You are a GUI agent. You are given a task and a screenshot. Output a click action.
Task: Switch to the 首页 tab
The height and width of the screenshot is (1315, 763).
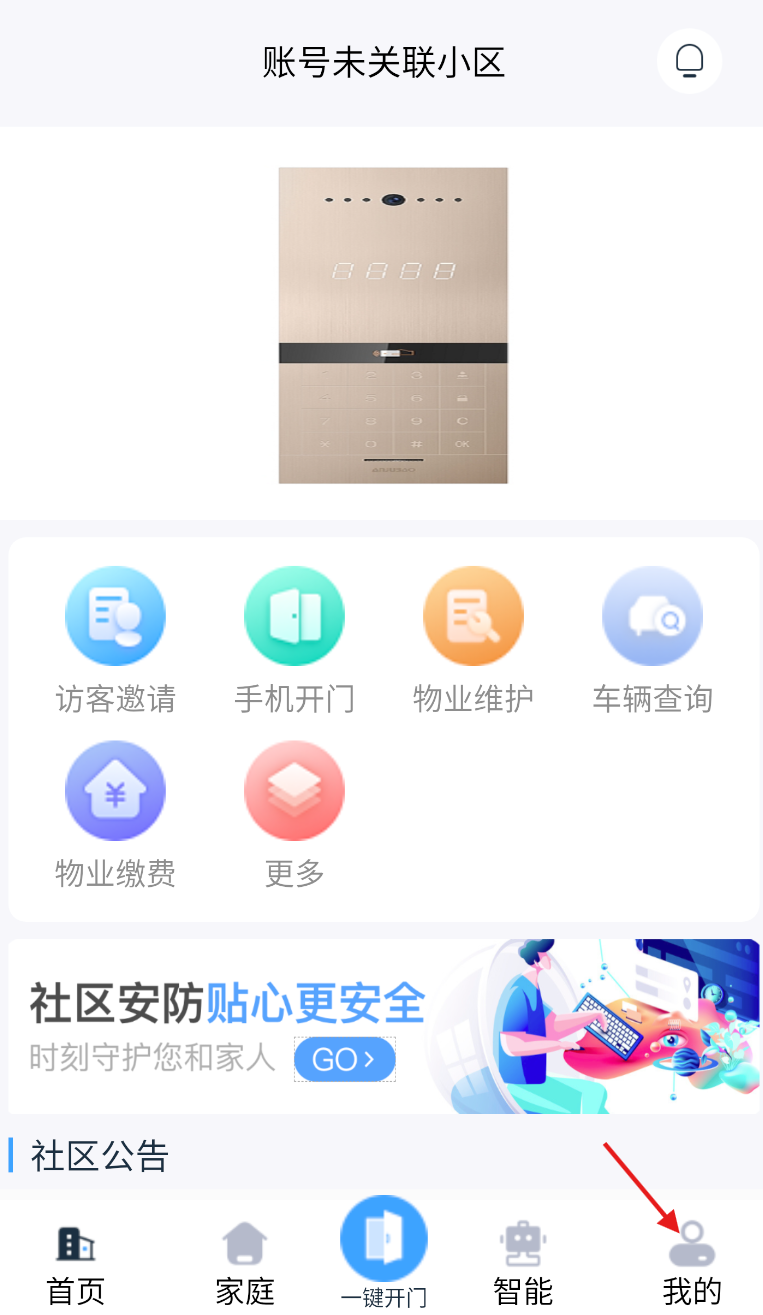76,1263
